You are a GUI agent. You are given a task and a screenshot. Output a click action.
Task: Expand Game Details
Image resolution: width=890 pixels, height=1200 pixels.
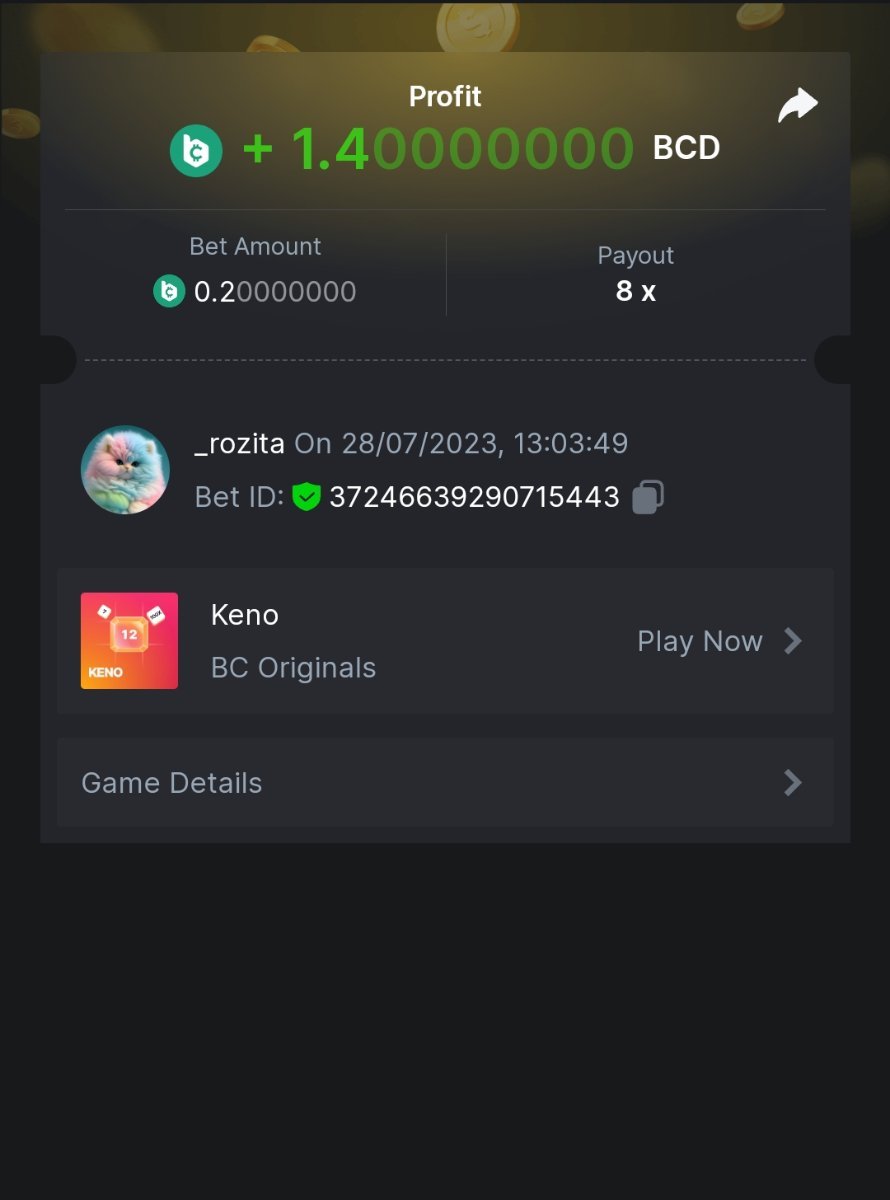(445, 783)
